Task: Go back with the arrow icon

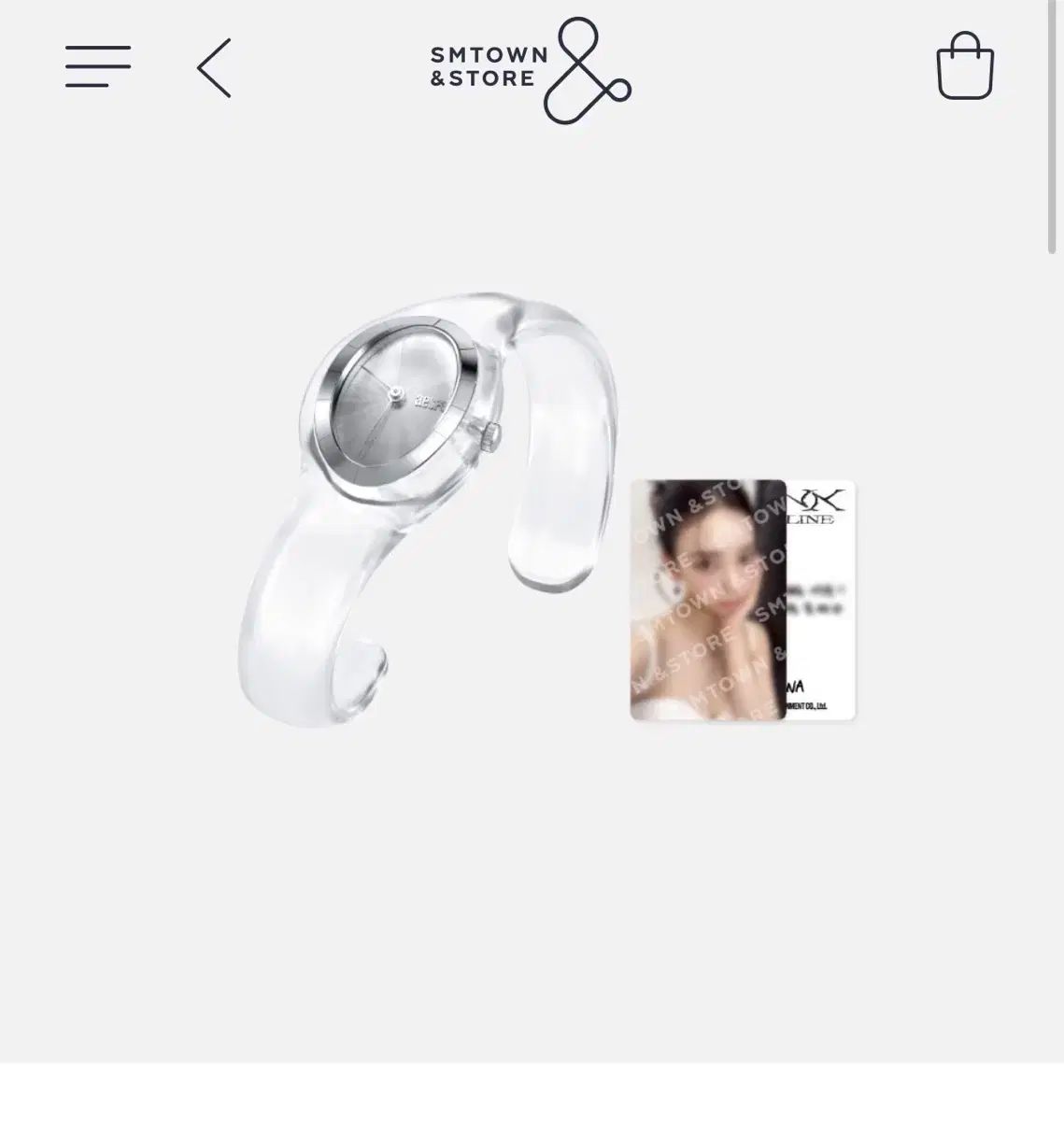Action: (214, 68)
